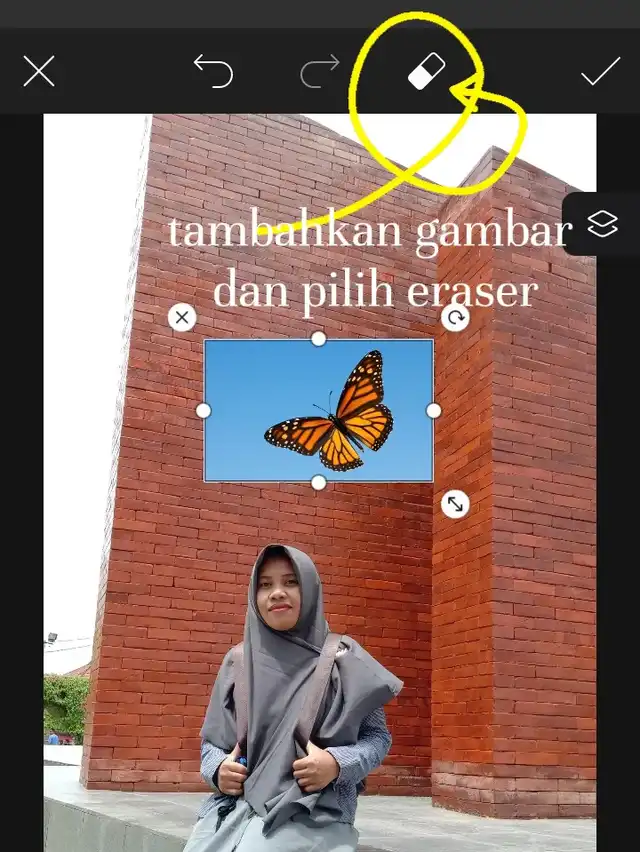Open the layers panel
The height and width of the screenshot is (852, 640).
click(602, 224)
